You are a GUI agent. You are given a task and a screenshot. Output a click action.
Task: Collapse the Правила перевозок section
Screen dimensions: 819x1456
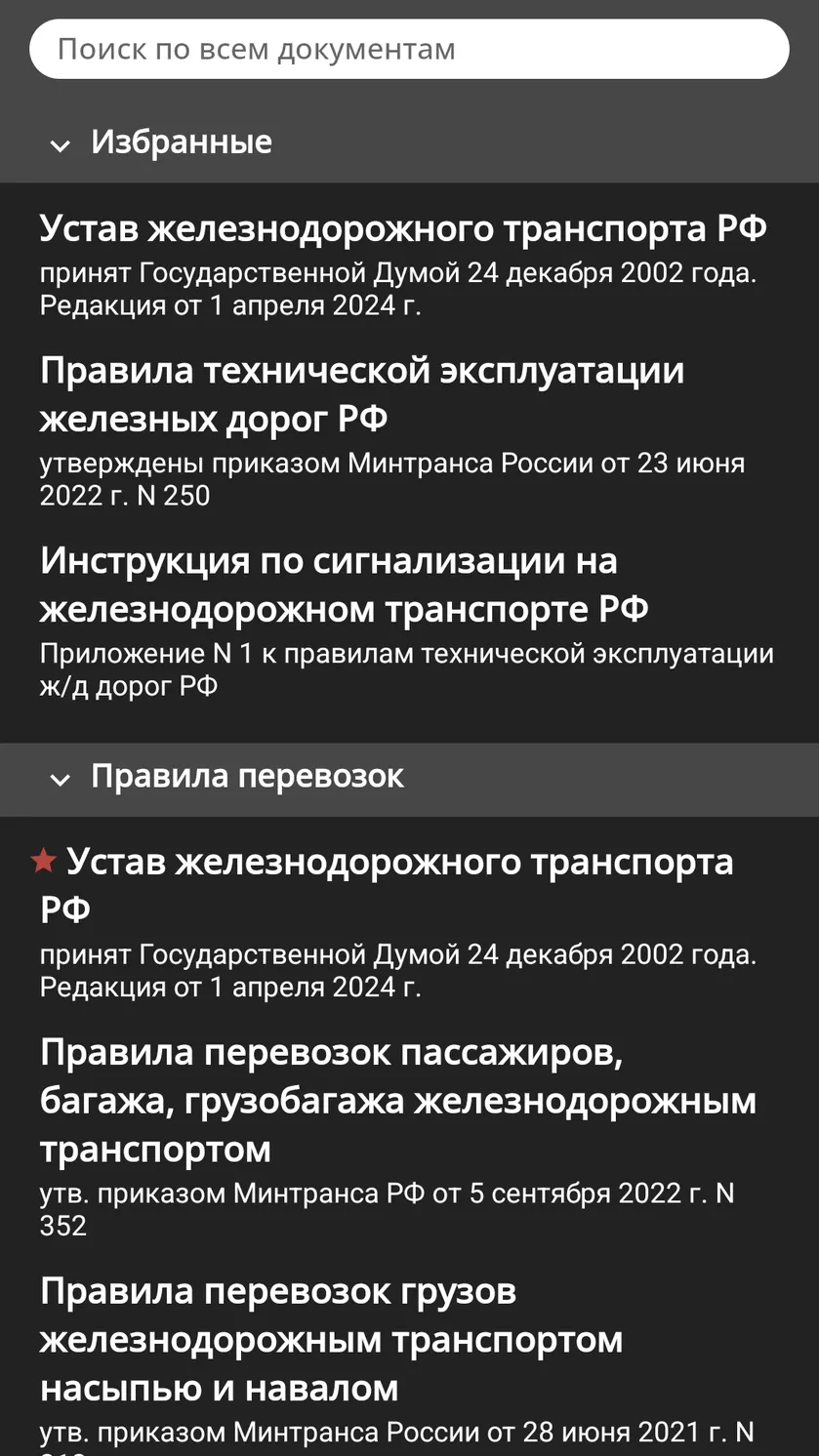(x=409, y=778)
